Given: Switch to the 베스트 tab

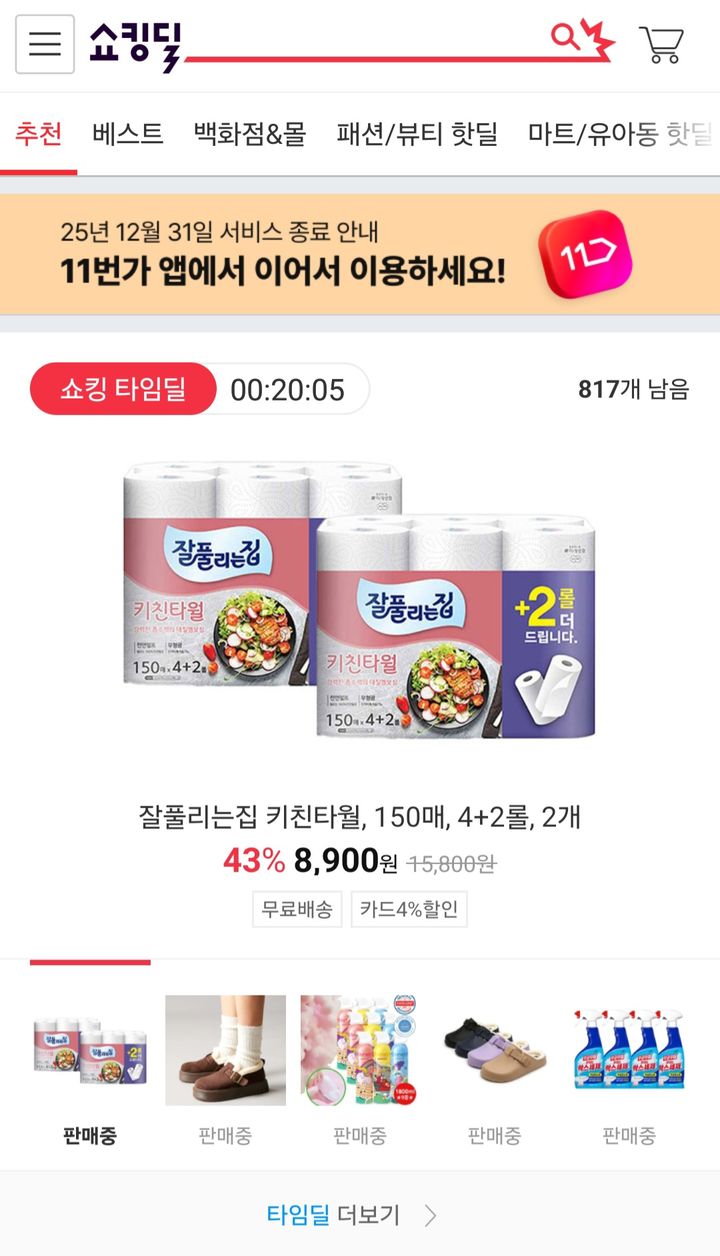Looking at the screenshot, I should click(128, 134).
